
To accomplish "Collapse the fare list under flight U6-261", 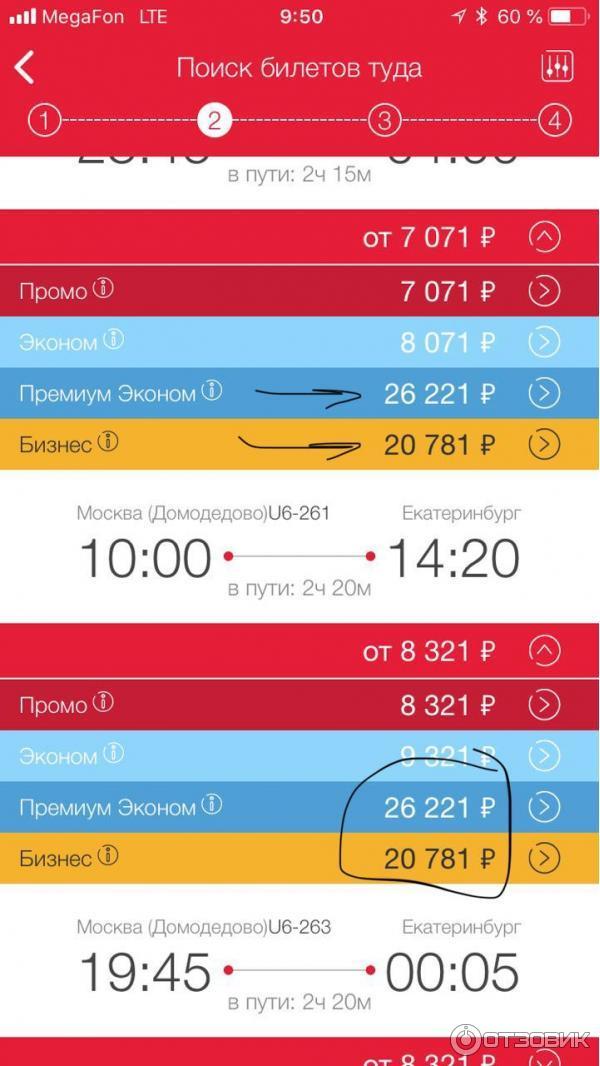I will tap(543, 652).
